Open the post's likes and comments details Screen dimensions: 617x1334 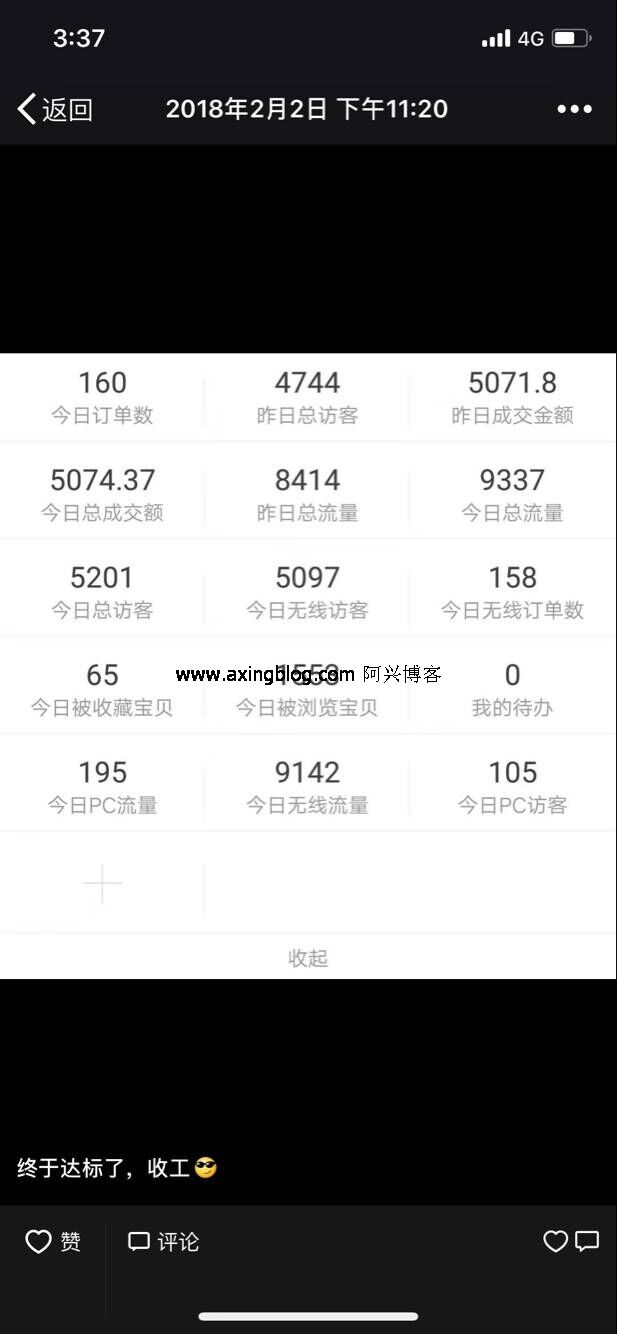click(x=571, y=1242)
